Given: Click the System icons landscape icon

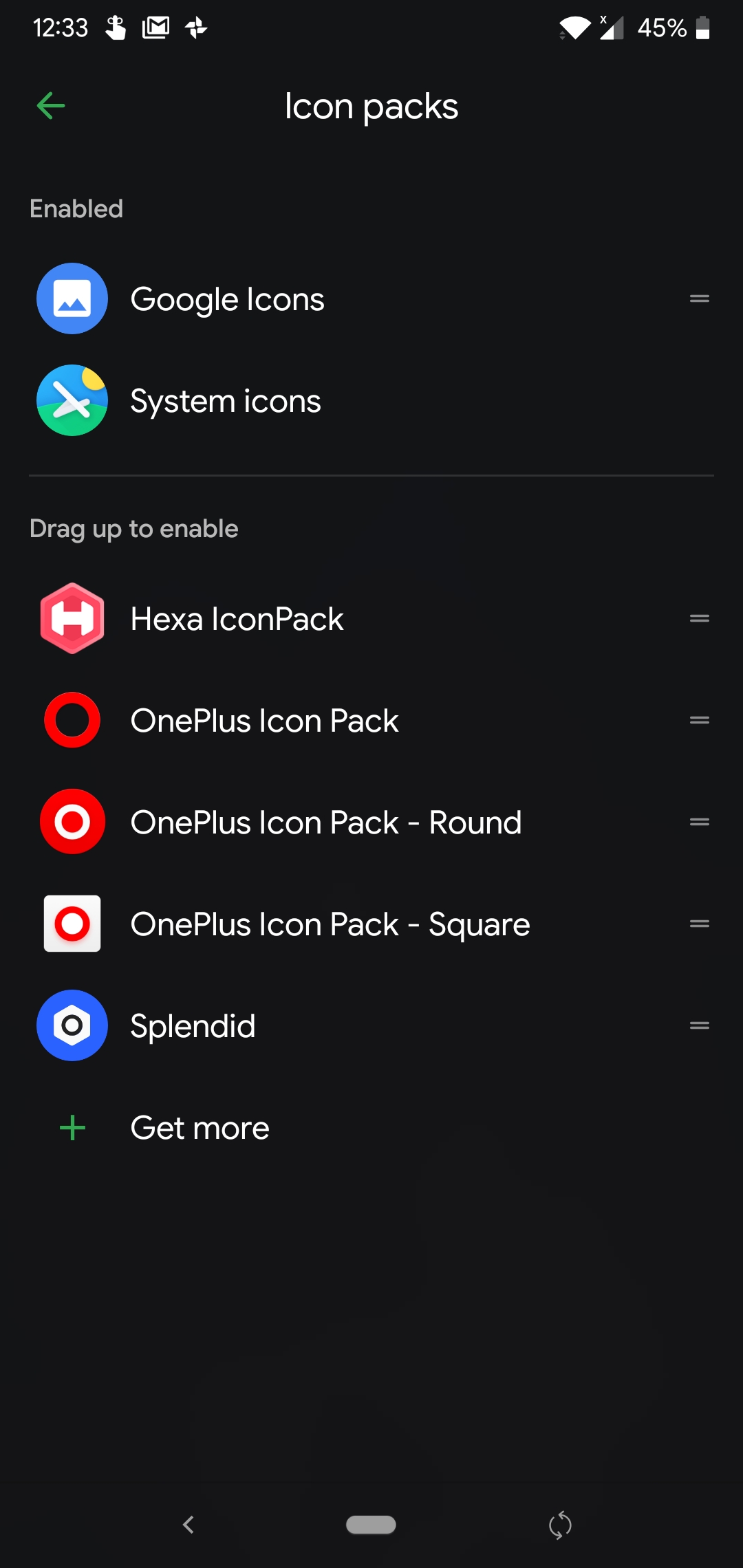Looking at the screenshot, I should coord(72,400).
